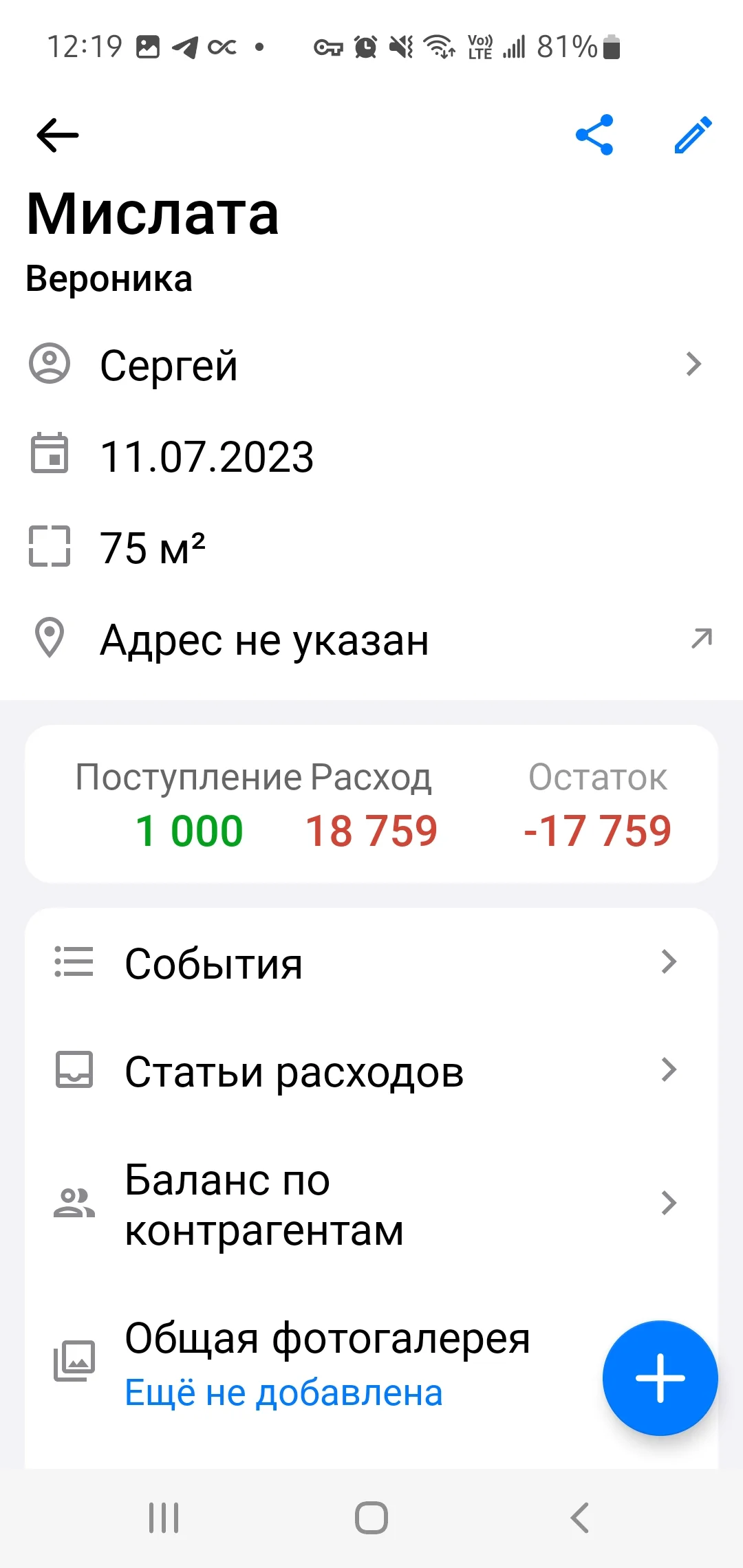Open Статьи расходов

point(371,1071)
